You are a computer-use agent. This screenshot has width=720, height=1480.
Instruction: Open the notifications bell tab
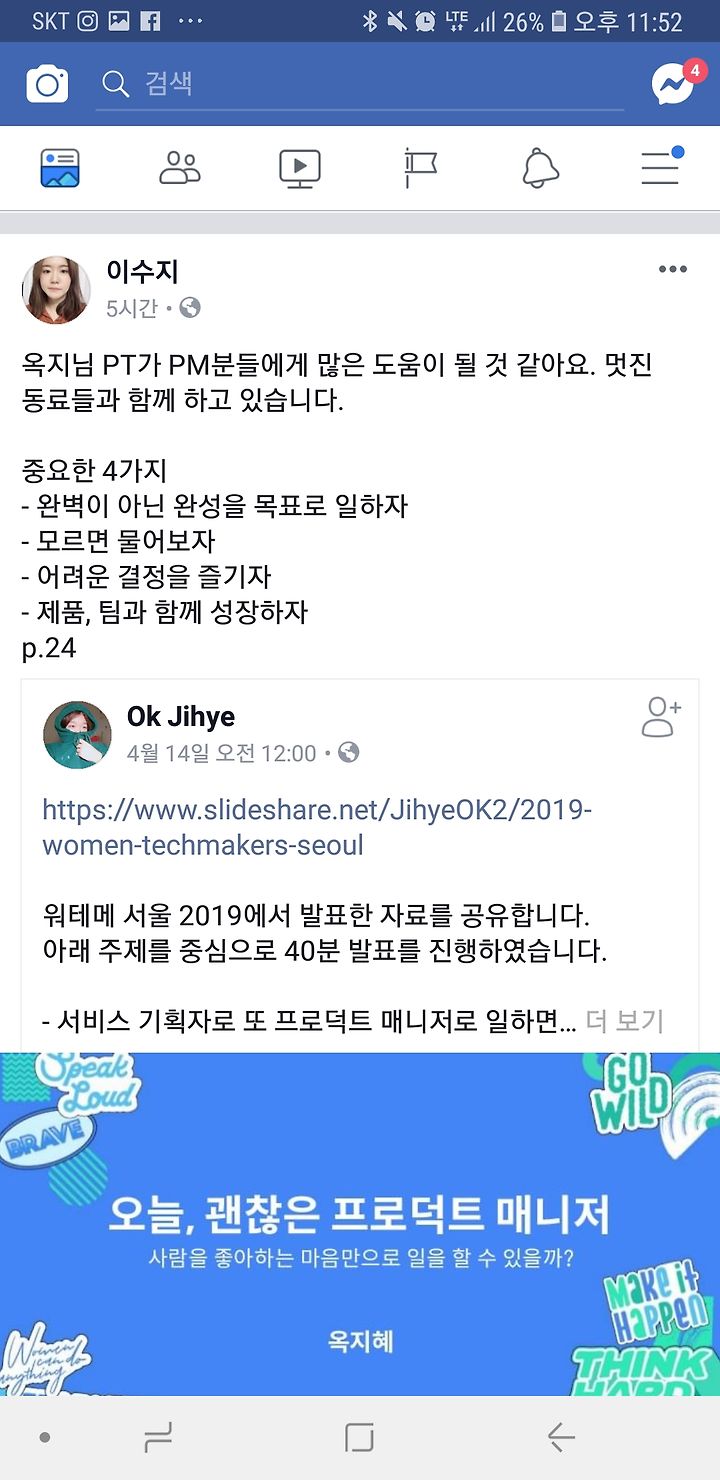click(x=540, y=168)
